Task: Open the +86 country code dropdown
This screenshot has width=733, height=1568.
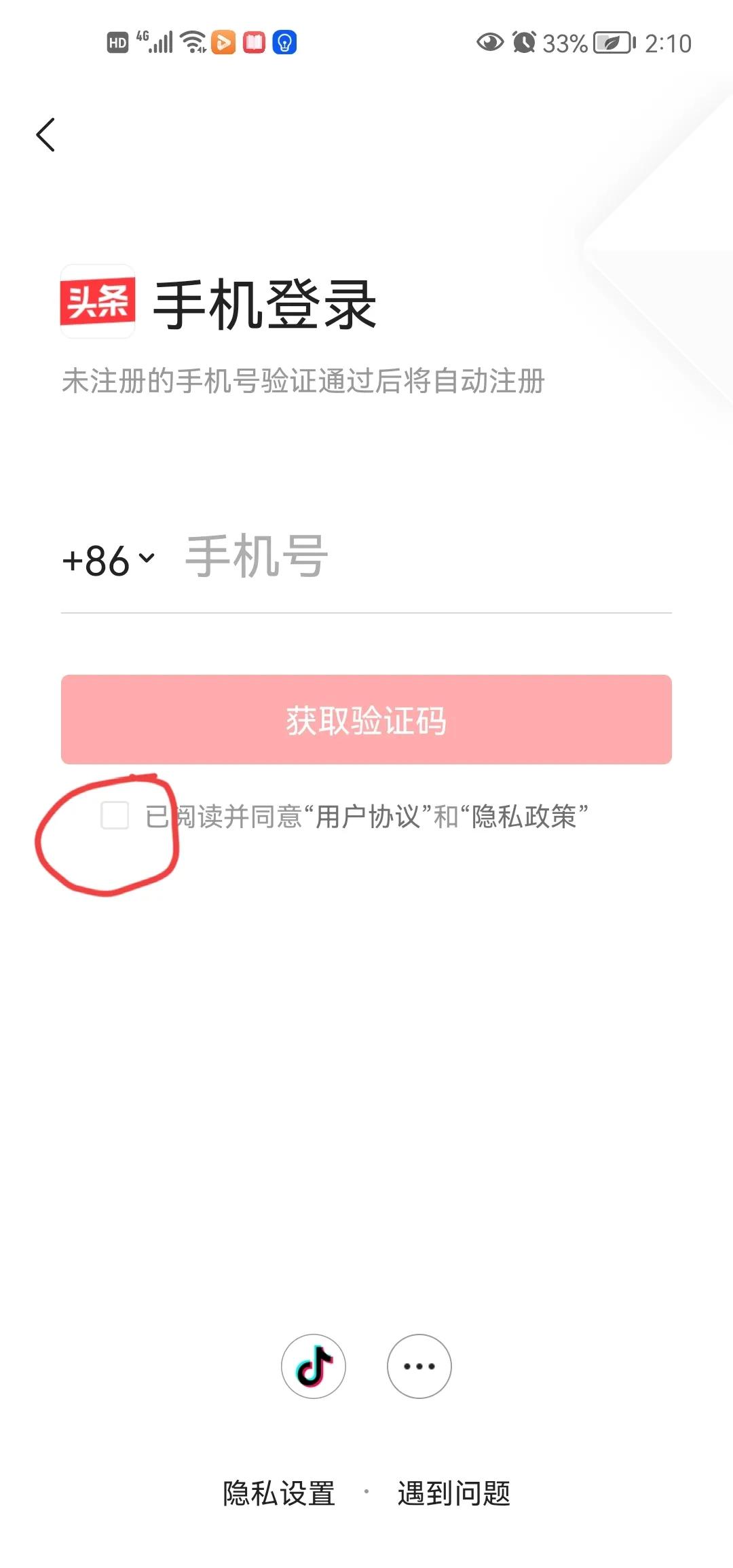Action: [109, 561]
